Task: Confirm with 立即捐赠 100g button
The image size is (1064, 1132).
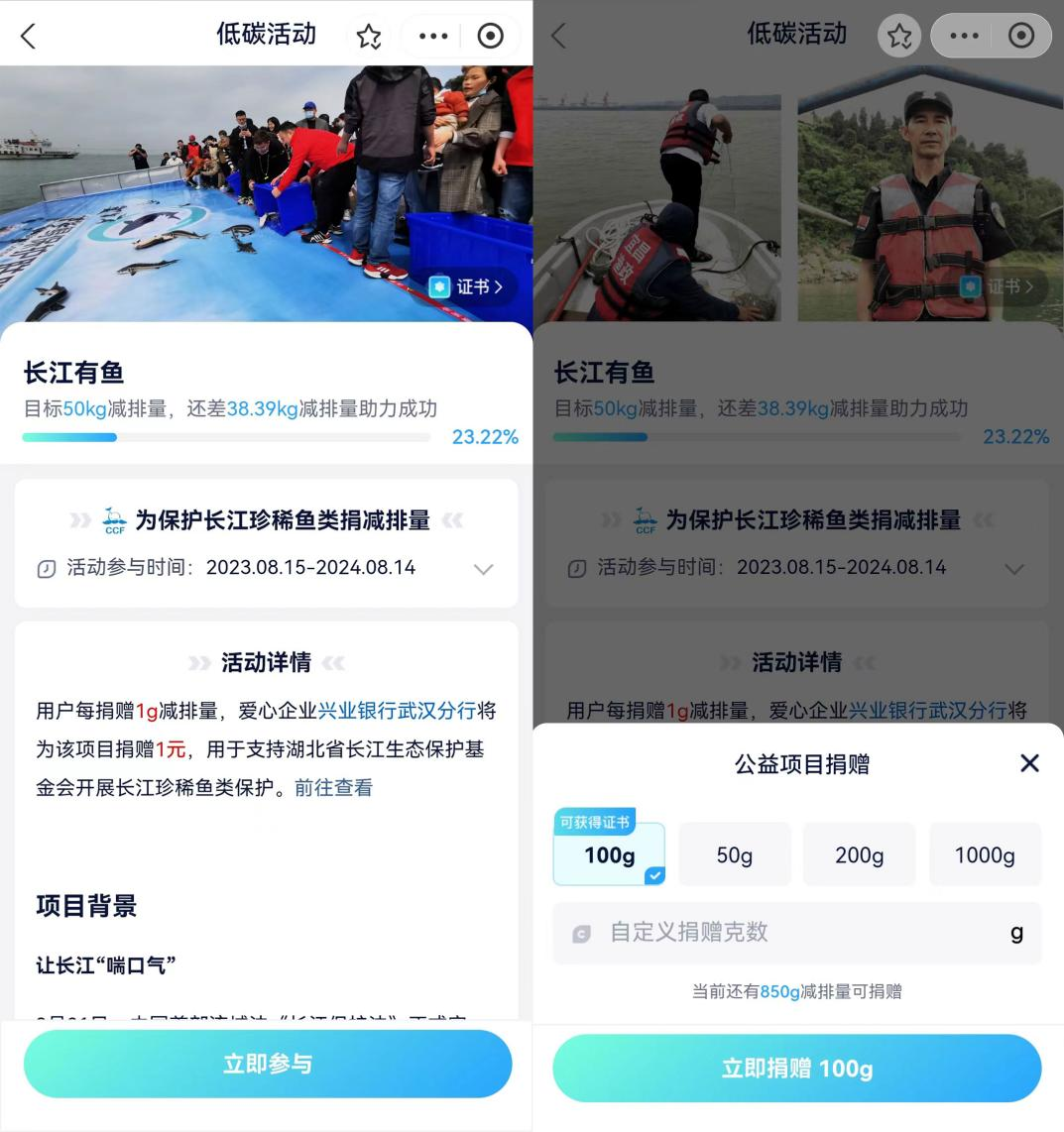Action: pos(797,1069)
